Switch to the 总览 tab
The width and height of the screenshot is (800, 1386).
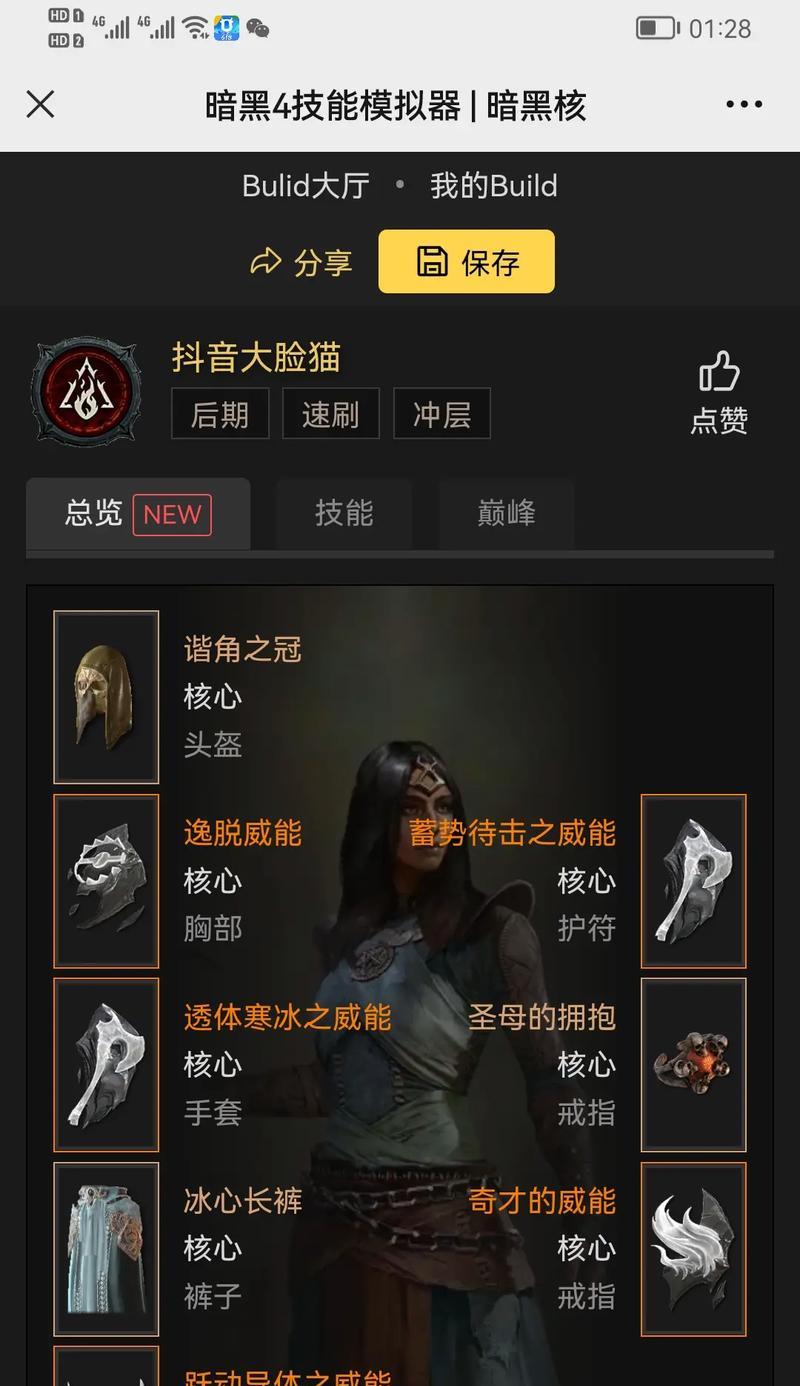[x=138, y=514]
